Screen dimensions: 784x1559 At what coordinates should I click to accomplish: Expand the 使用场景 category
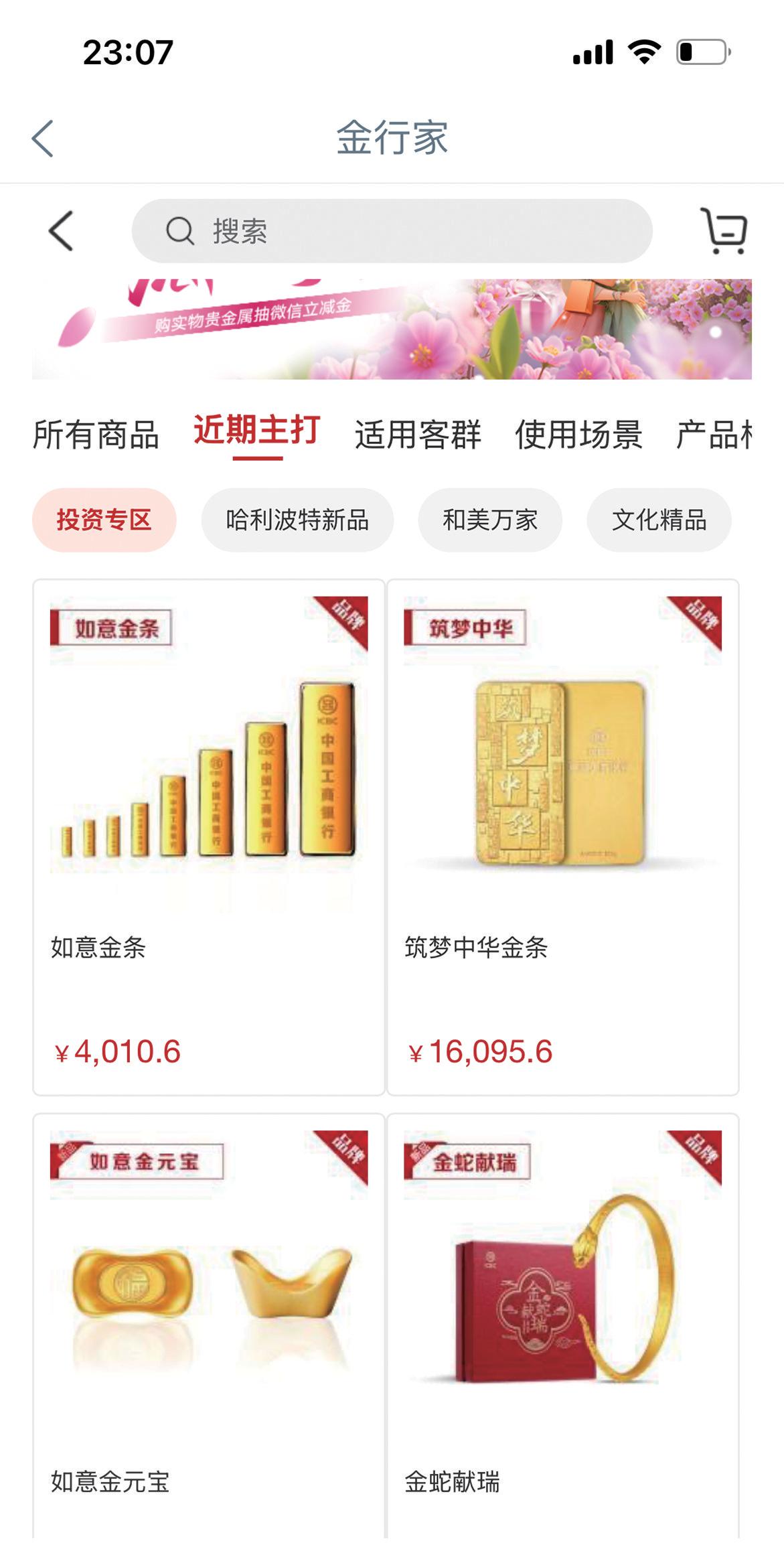coord(579,435)
